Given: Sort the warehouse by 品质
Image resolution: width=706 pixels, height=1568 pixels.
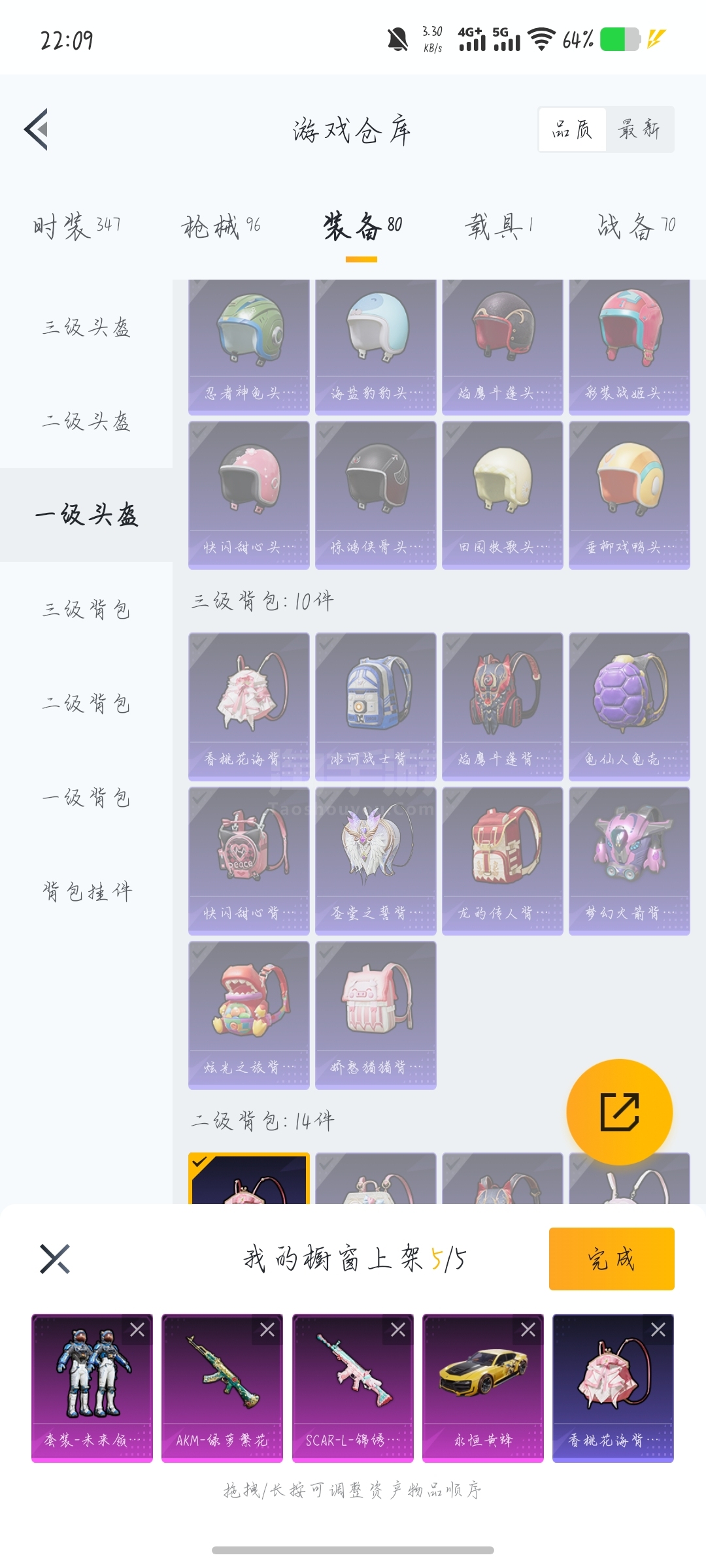Looking at the screenshot, I should (573, 129).
